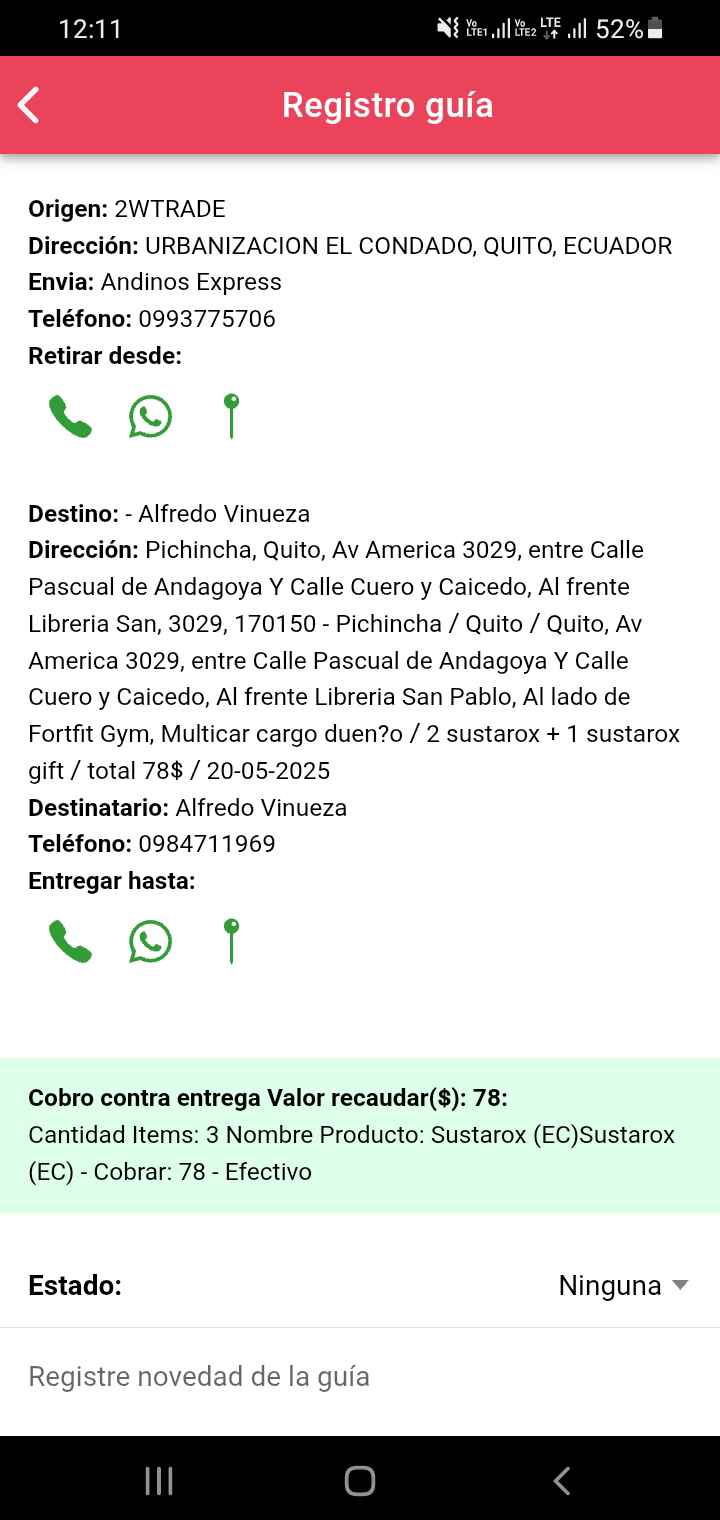Open WhatsApp chat under Entregar hasta
Viewport: 720px width, 1520px height.
click(x=150, y=942)
